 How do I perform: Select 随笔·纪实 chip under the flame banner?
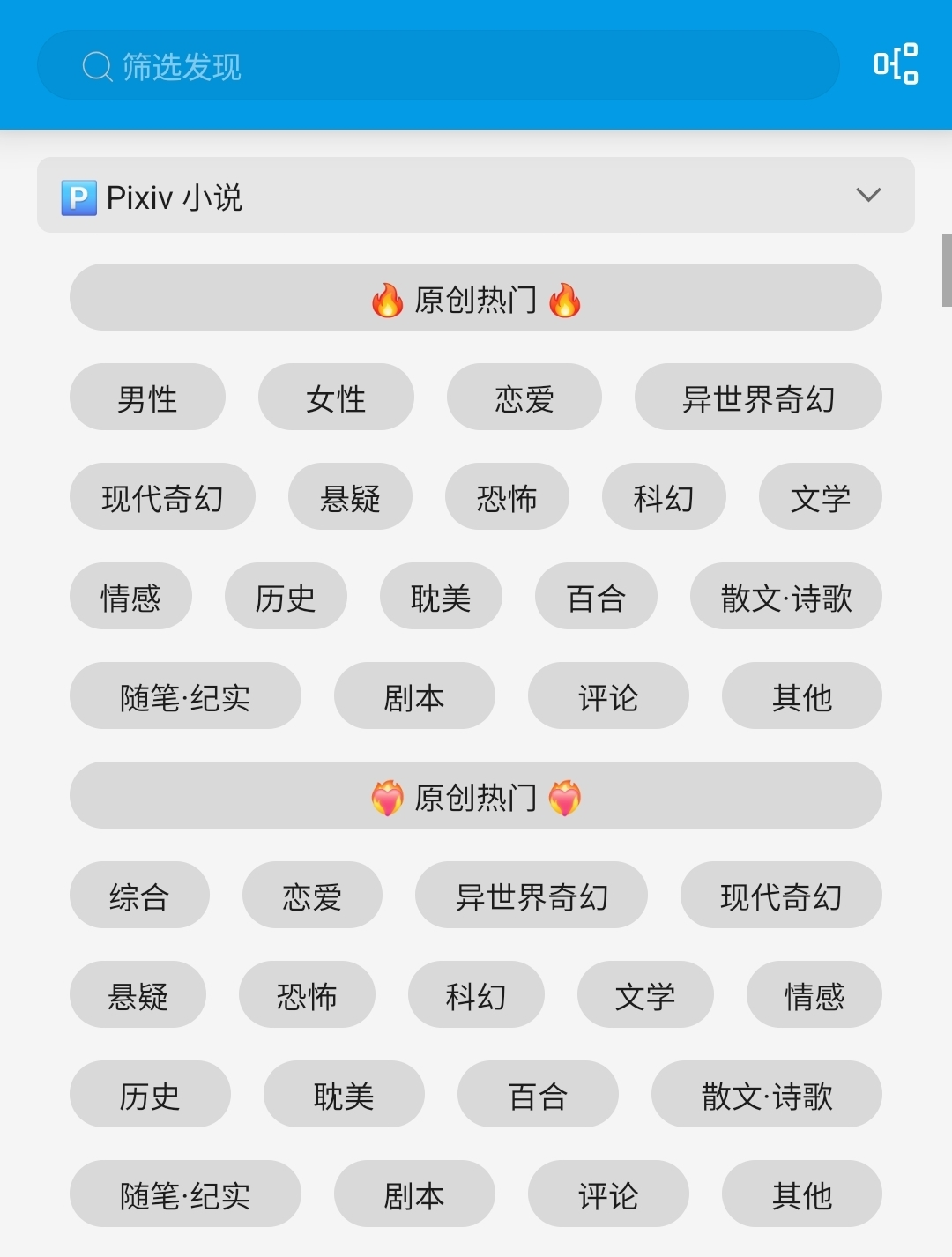tap(185, 696)
